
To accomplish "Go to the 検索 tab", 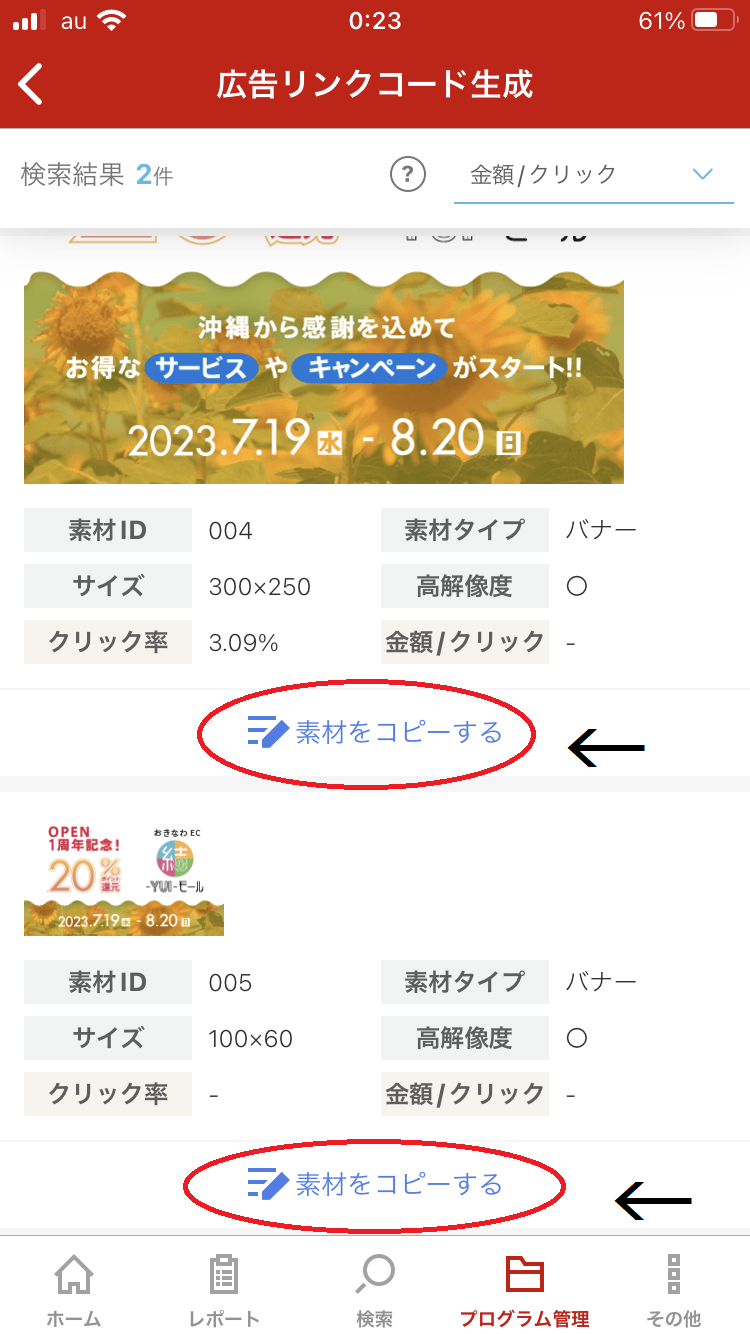I will click(375, 1291).
